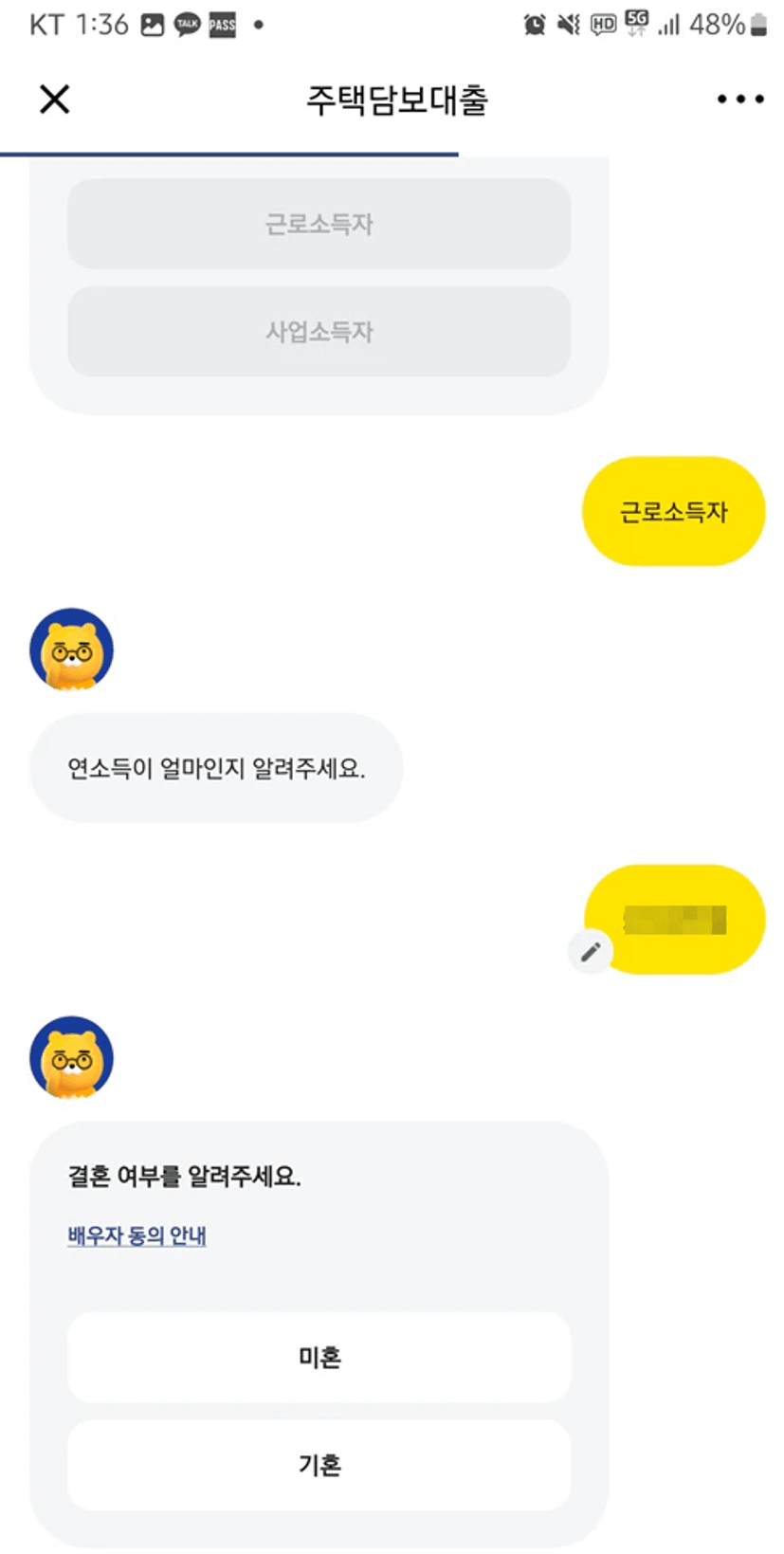Open the three-dot overflow menu
Screen dimensions: 784x1554
(x=739, y=99)
